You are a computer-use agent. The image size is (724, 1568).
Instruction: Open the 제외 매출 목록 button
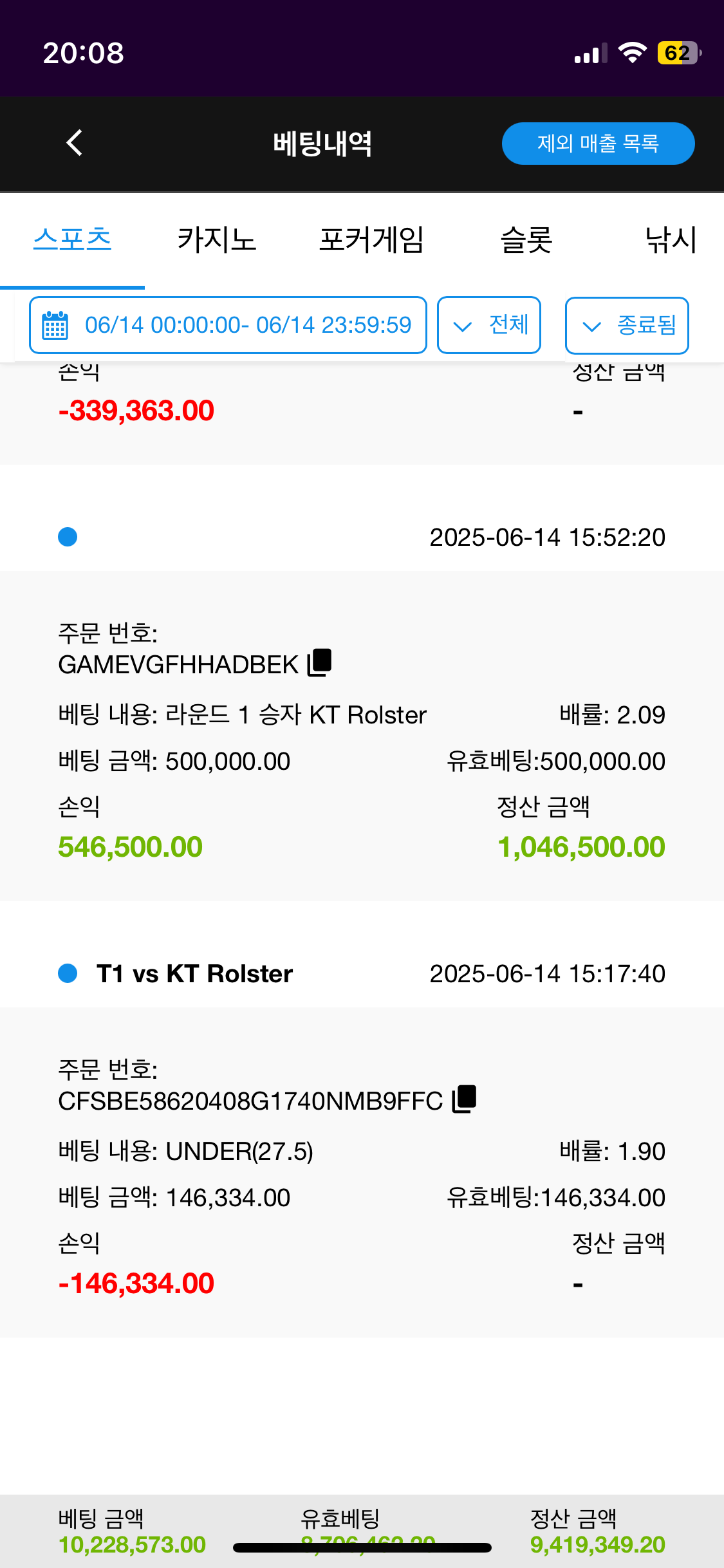click(x=598, y=143)
